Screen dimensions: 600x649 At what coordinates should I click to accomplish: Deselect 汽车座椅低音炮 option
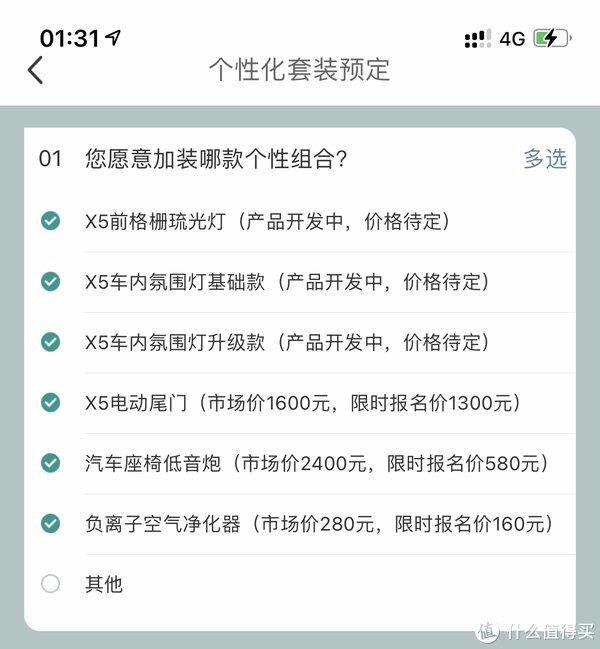tap(50, 463)
